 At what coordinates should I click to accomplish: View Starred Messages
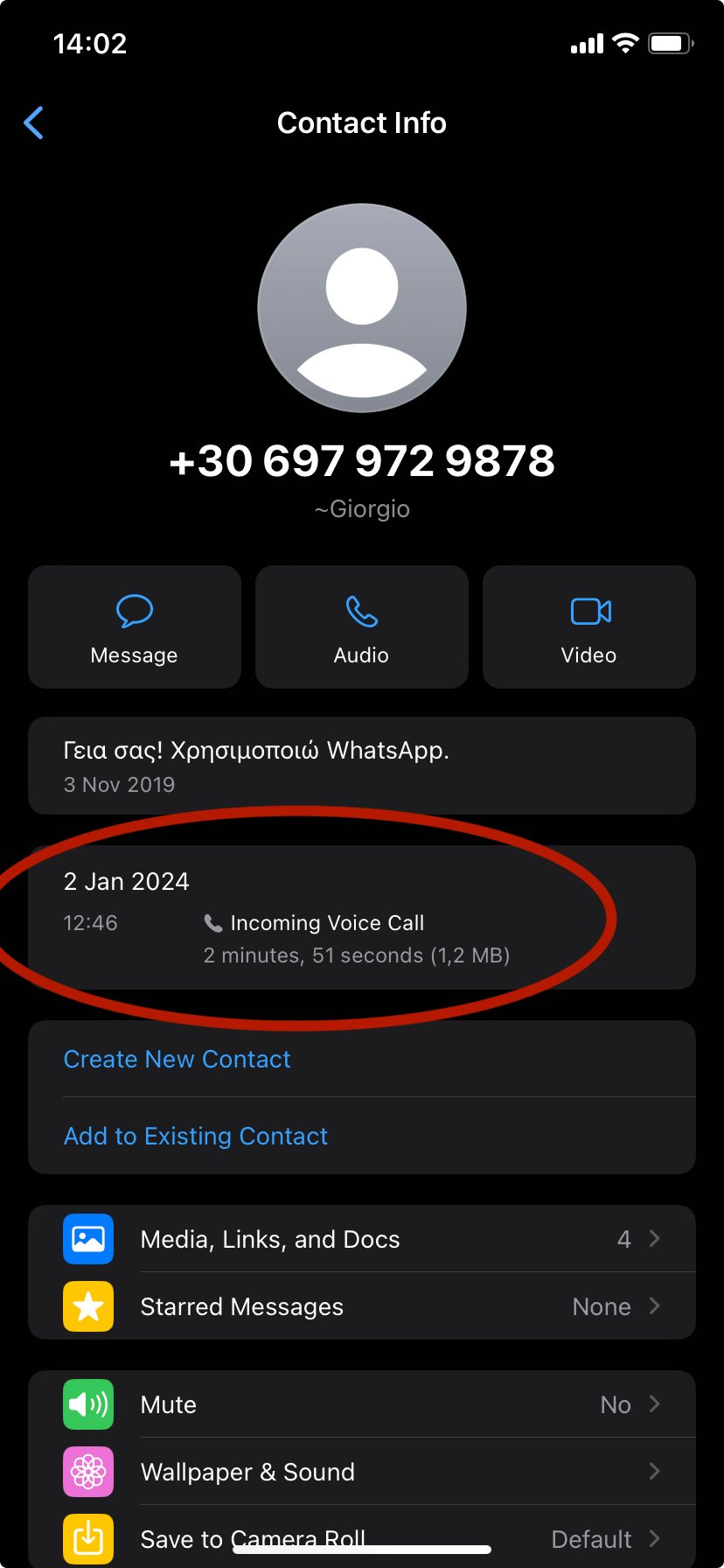362,1306
